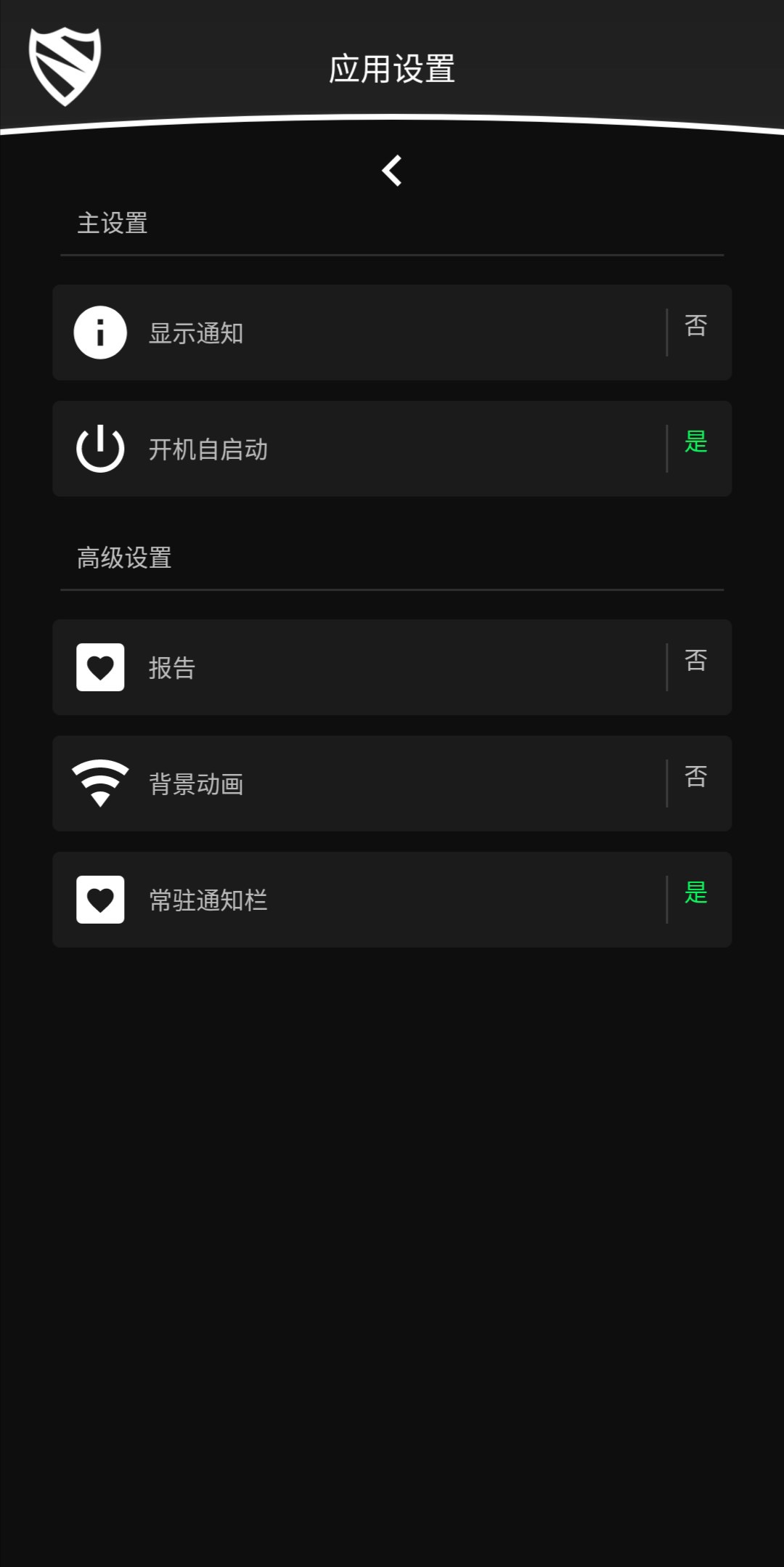Viewport: 784px width, 1567px height.
Task: Disable 常驻通知栏
Action: click(x=695, y=894)
